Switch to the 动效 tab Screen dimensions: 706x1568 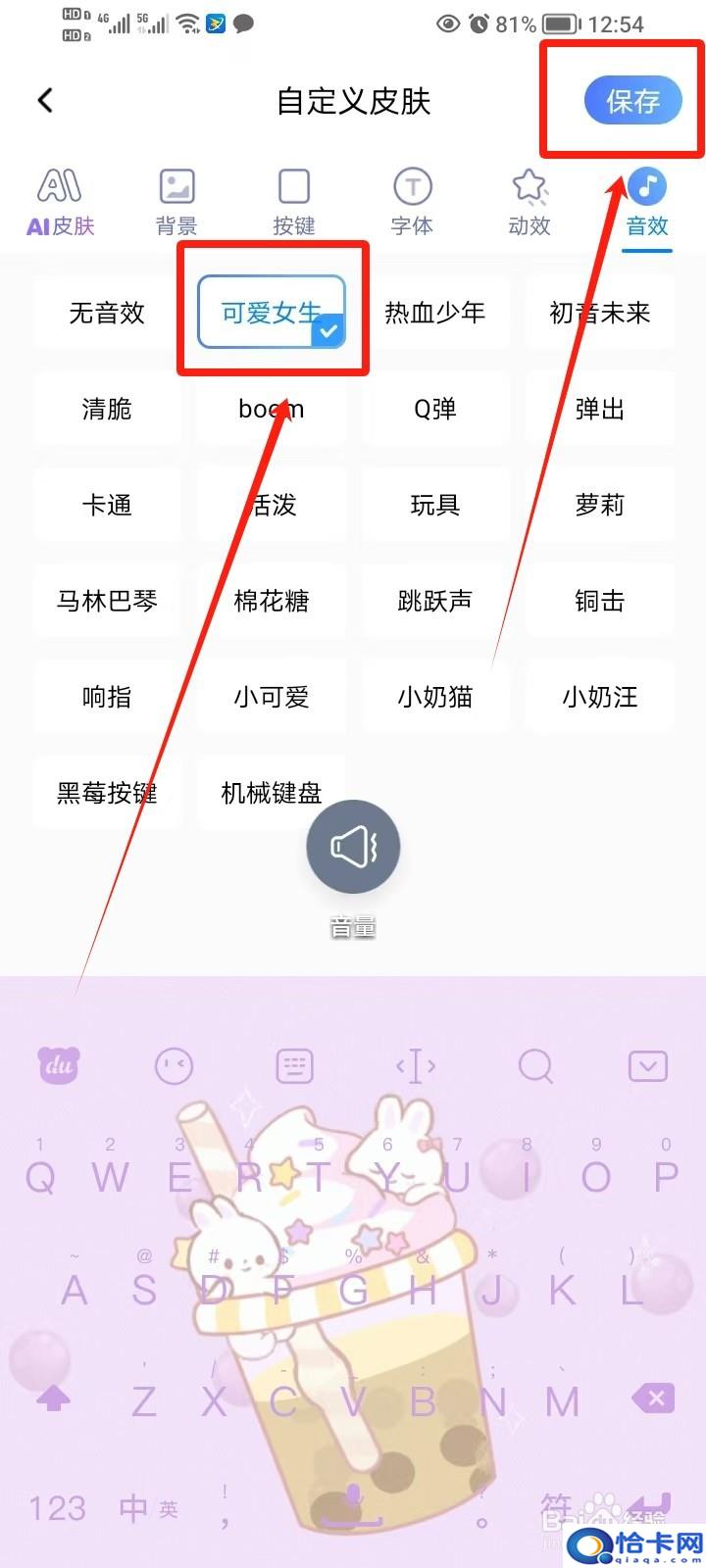coord(529,203)
